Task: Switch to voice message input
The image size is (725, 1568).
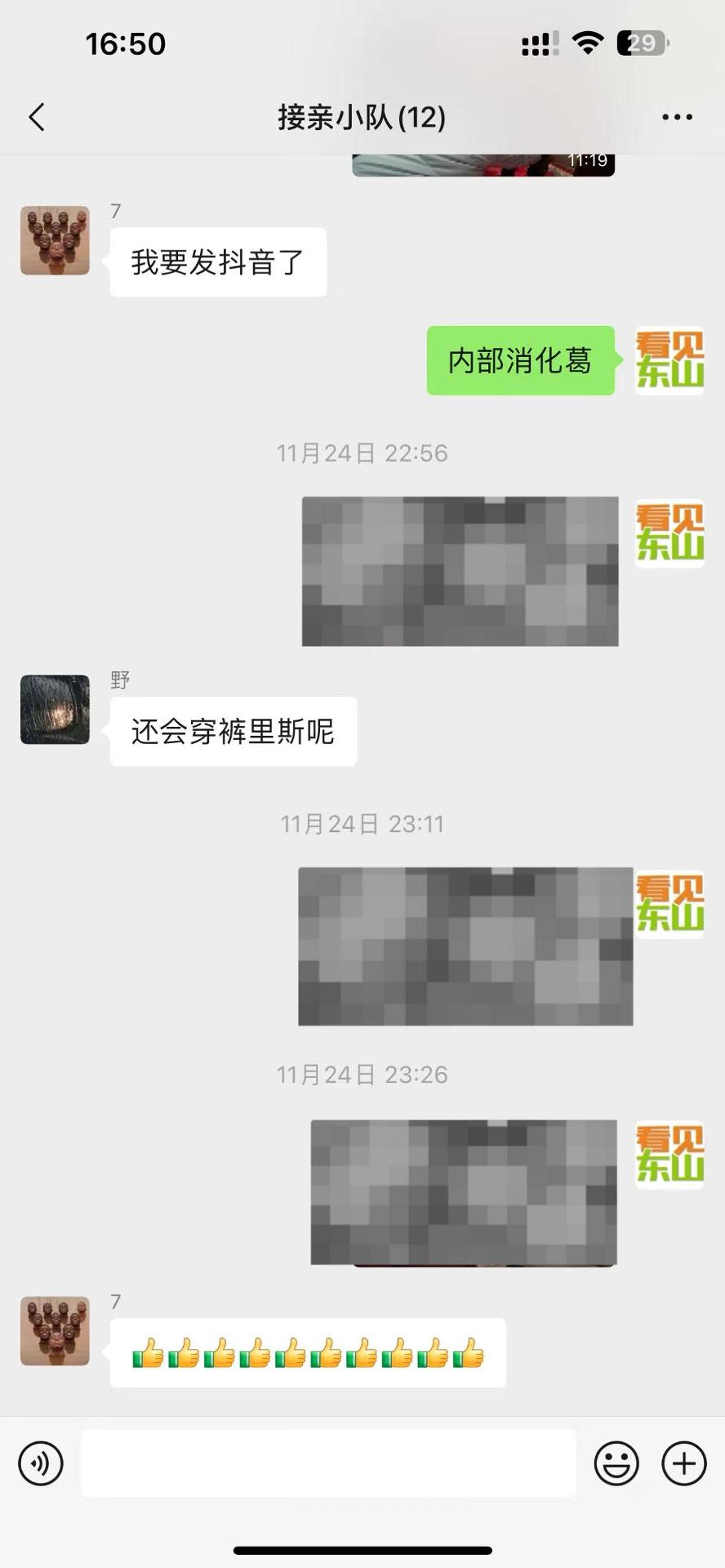Action: (41, 1463)
